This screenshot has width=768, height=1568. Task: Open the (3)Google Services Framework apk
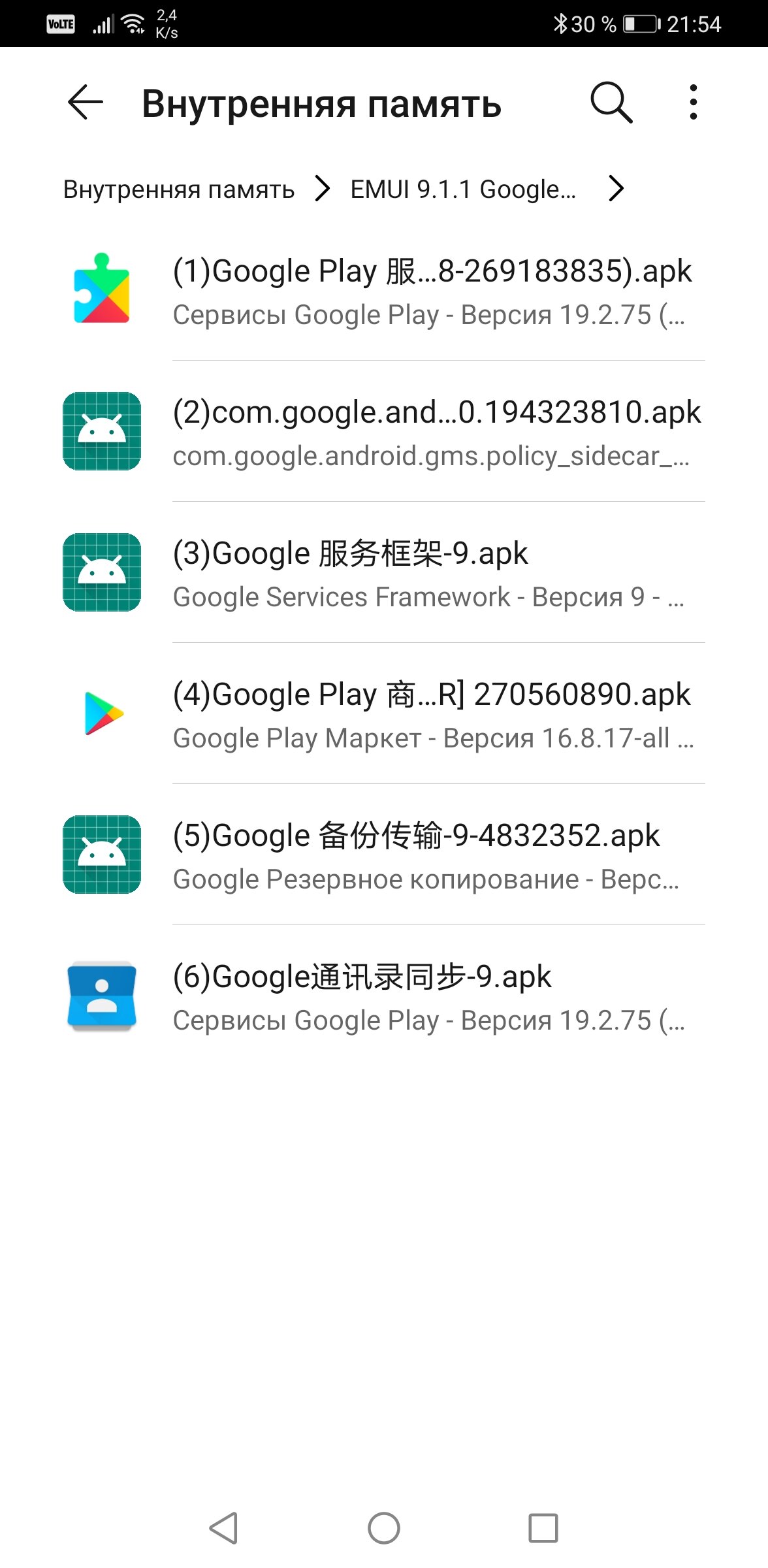click(x=384, y=572)
